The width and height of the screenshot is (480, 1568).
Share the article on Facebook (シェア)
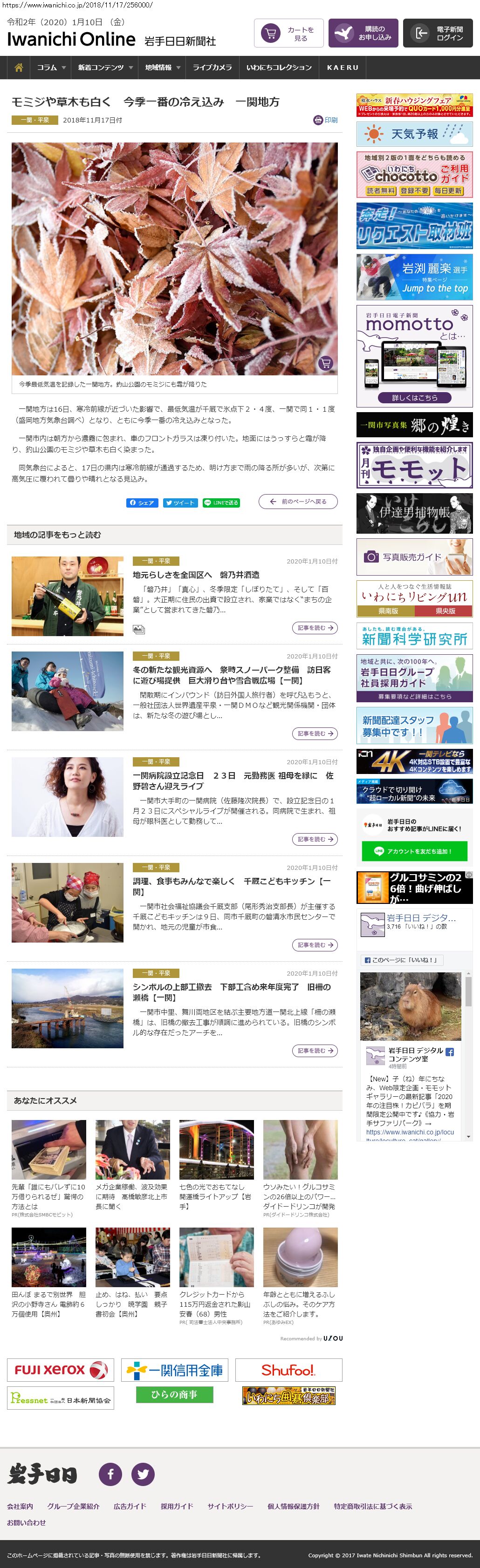(x=143, y=503)
